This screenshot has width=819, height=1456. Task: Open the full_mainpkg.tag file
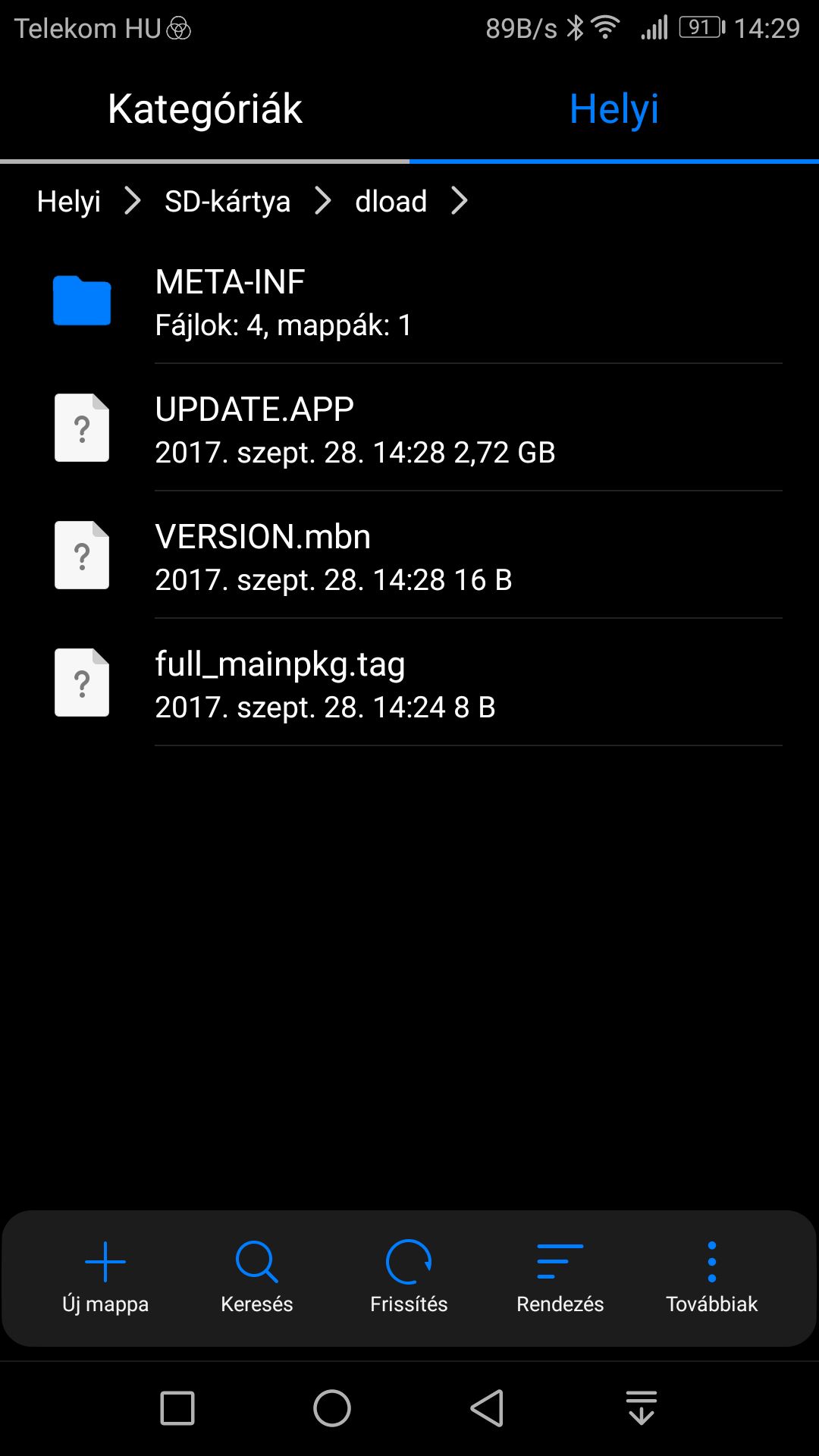click(409, 683)
